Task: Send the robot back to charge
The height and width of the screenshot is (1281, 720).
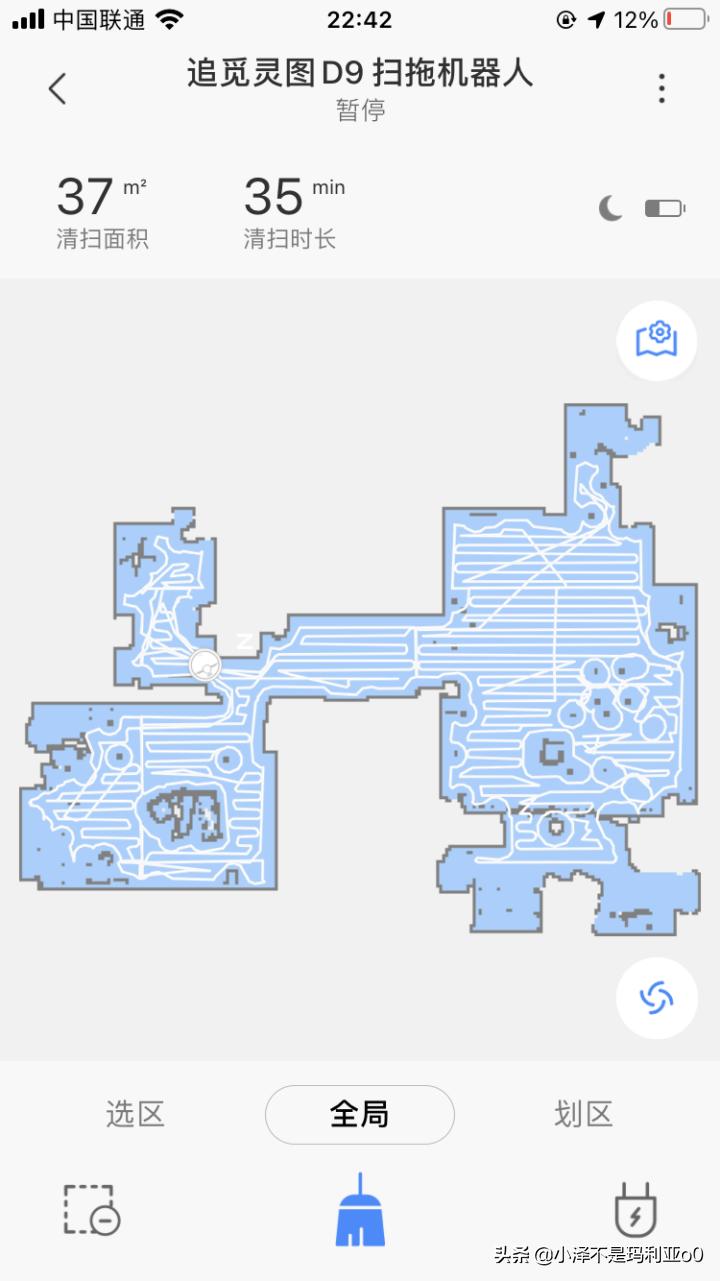Action: point(635,1209)
